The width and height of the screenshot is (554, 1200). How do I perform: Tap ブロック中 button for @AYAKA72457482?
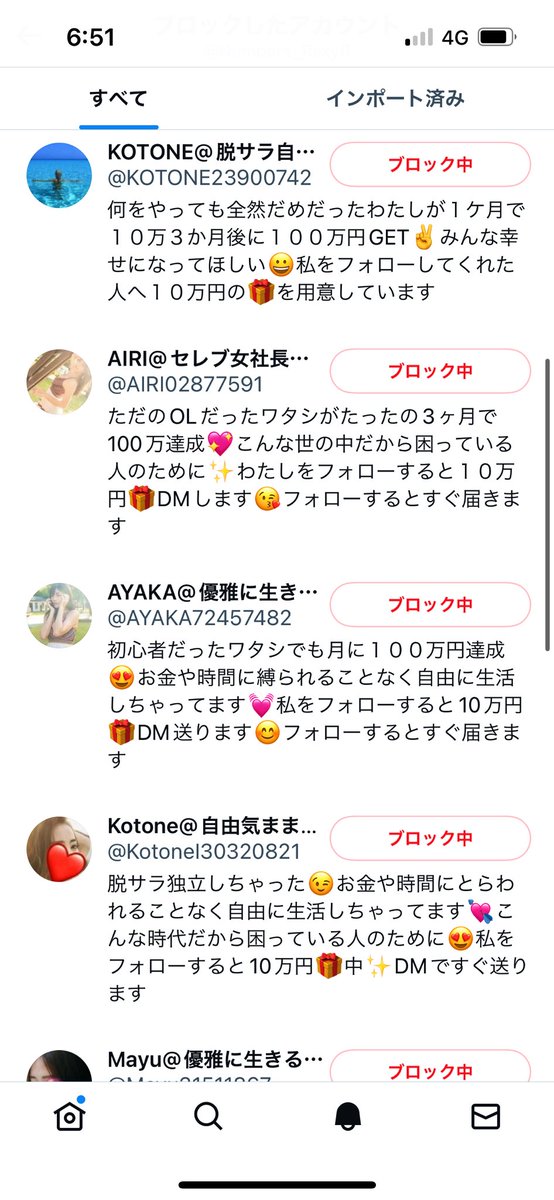coord(430,605)
